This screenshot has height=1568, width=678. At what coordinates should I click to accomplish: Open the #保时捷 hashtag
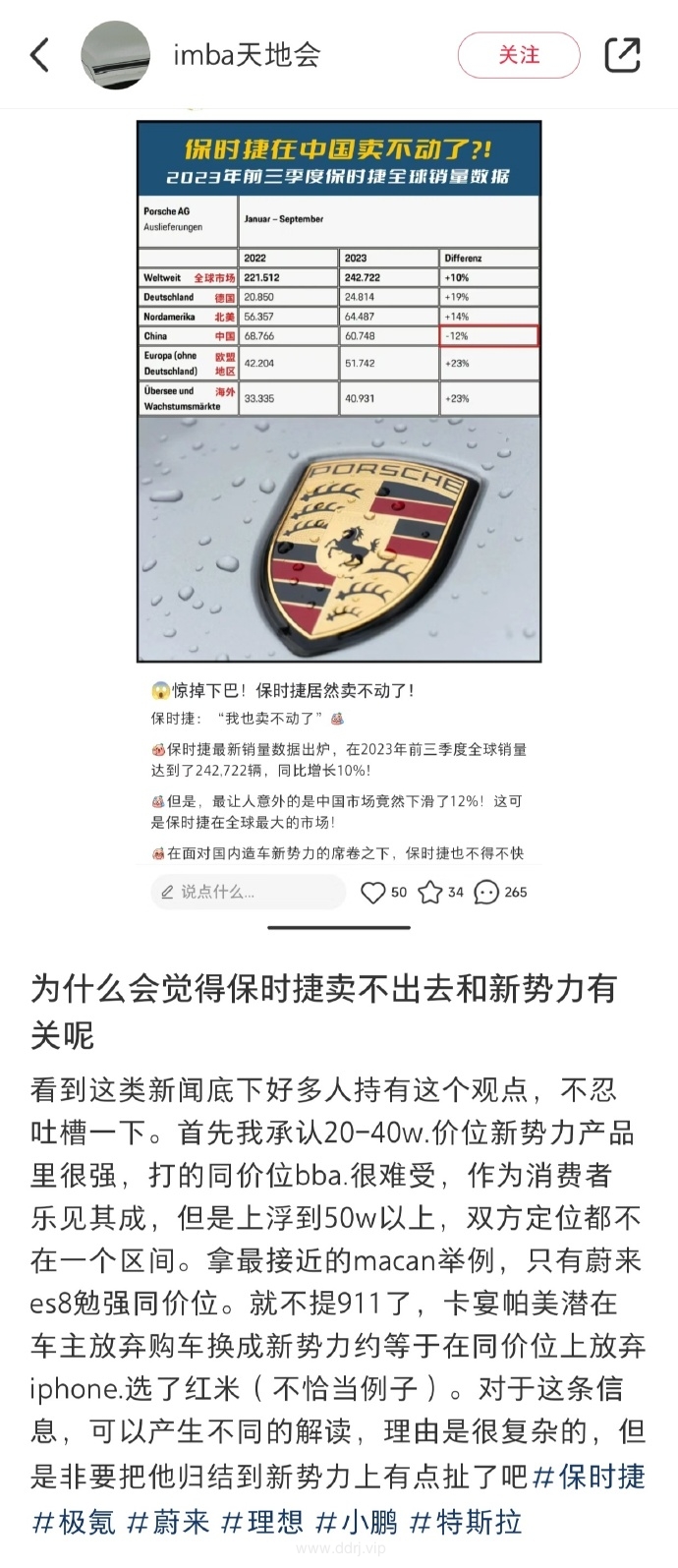[x=589, y=1476]
